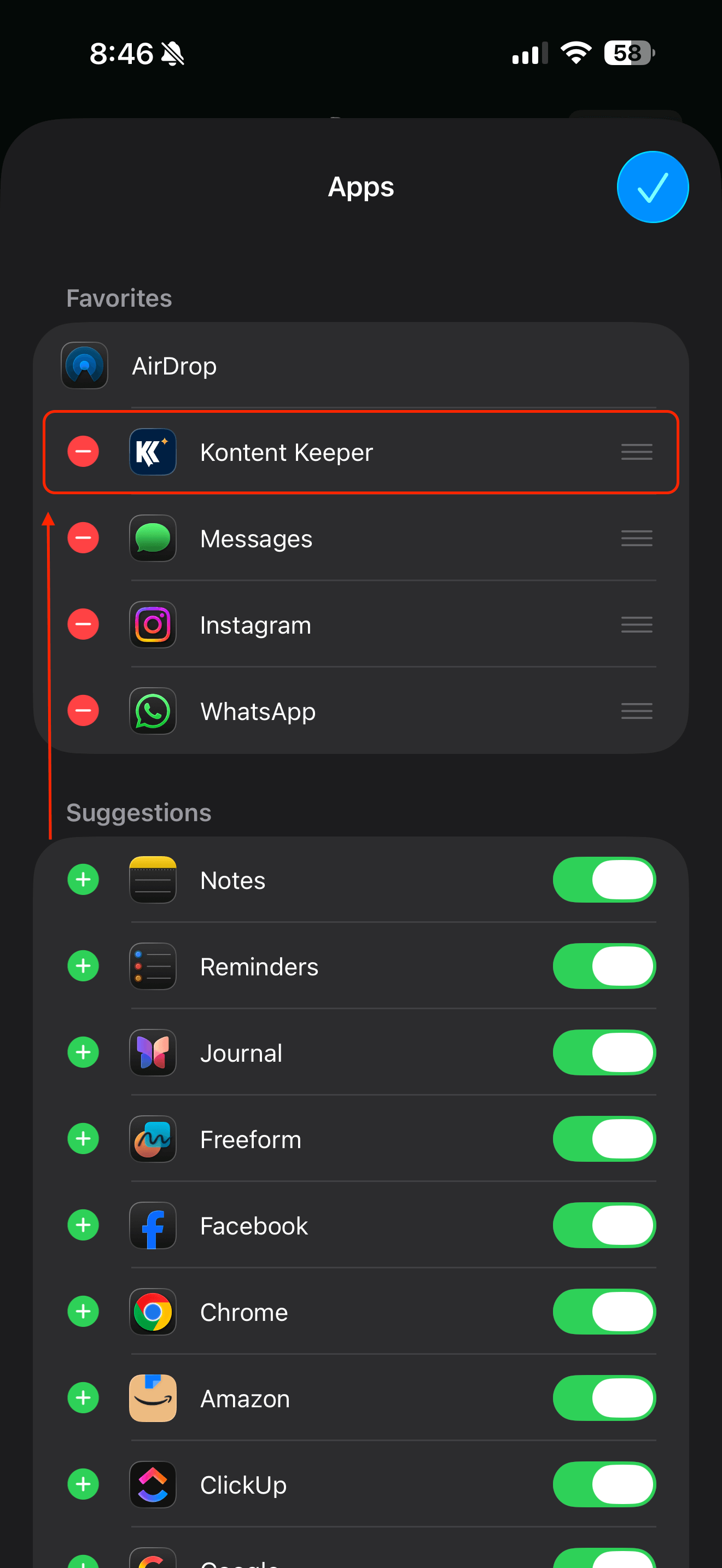This screenshot has height=1568, width=722.
Task: Toggle the Amazon suggestion switch
Action: [x=603, y=1398]
